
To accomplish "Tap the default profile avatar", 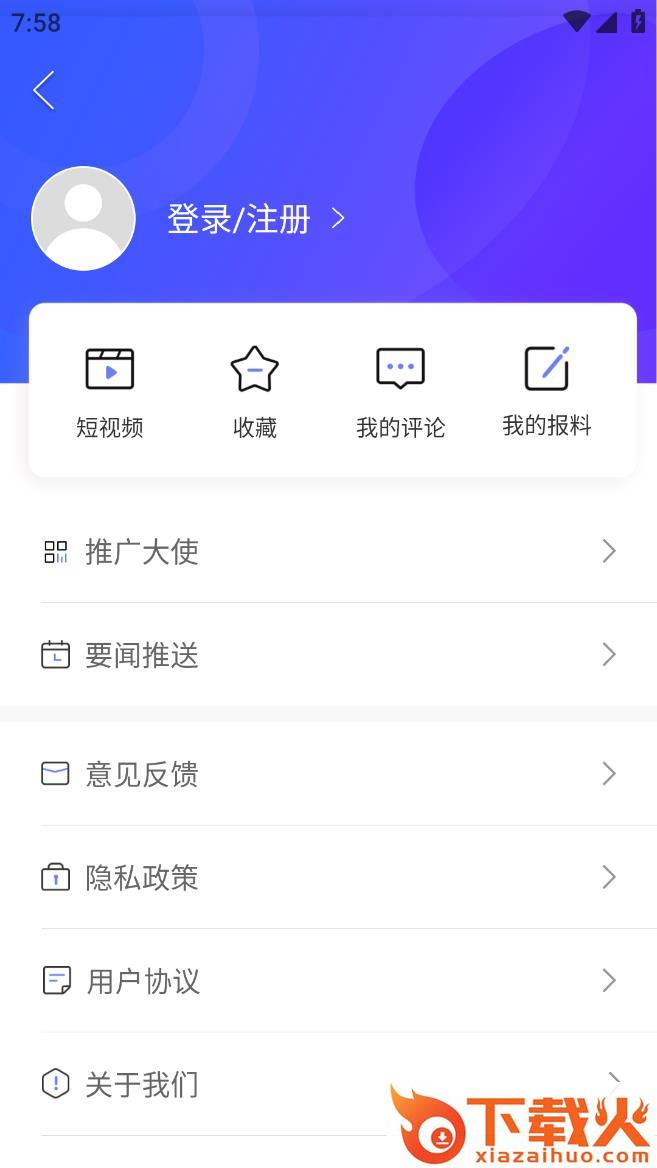I will (x=84, y=219).
